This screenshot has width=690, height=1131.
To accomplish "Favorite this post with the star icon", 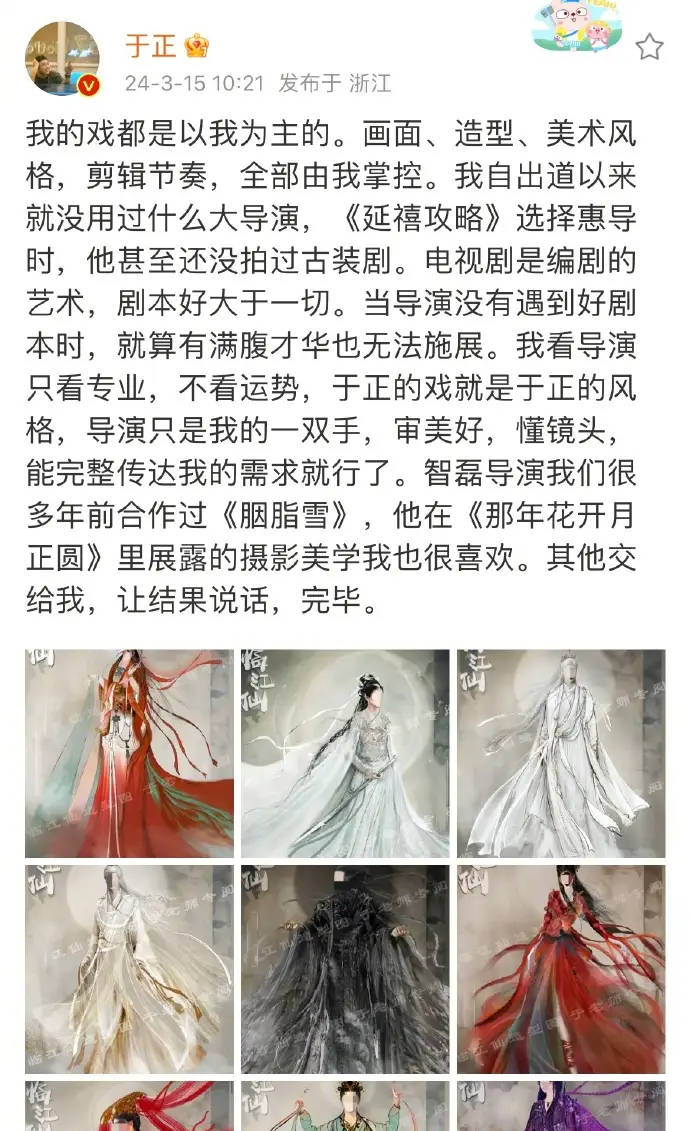I will coord(649,46).
